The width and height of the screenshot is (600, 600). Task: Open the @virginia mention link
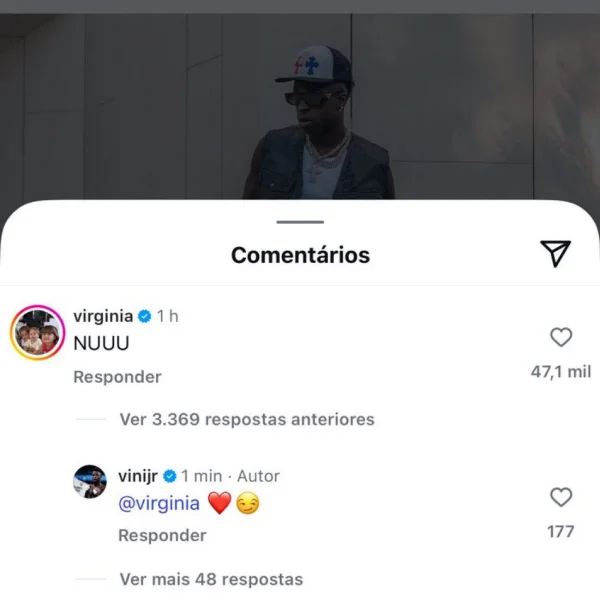(x=159, y=504)
